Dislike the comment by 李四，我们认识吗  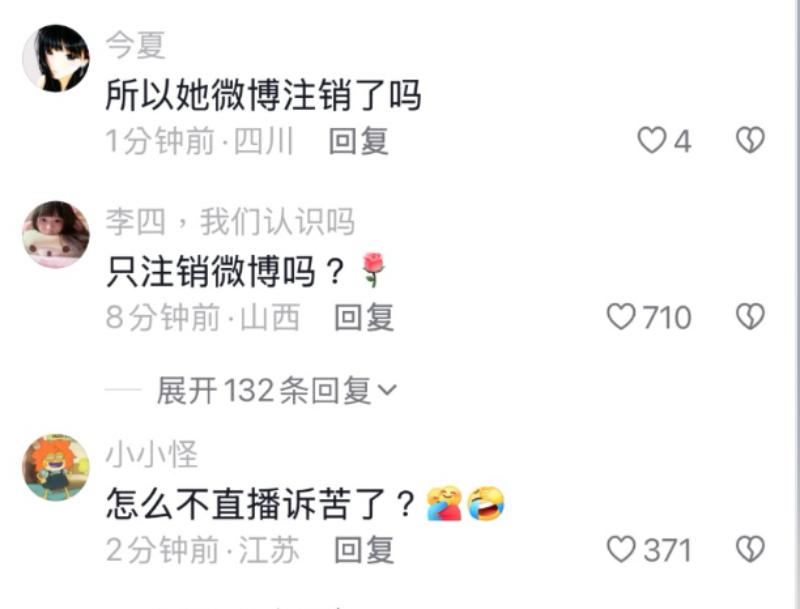coord(750,317)
